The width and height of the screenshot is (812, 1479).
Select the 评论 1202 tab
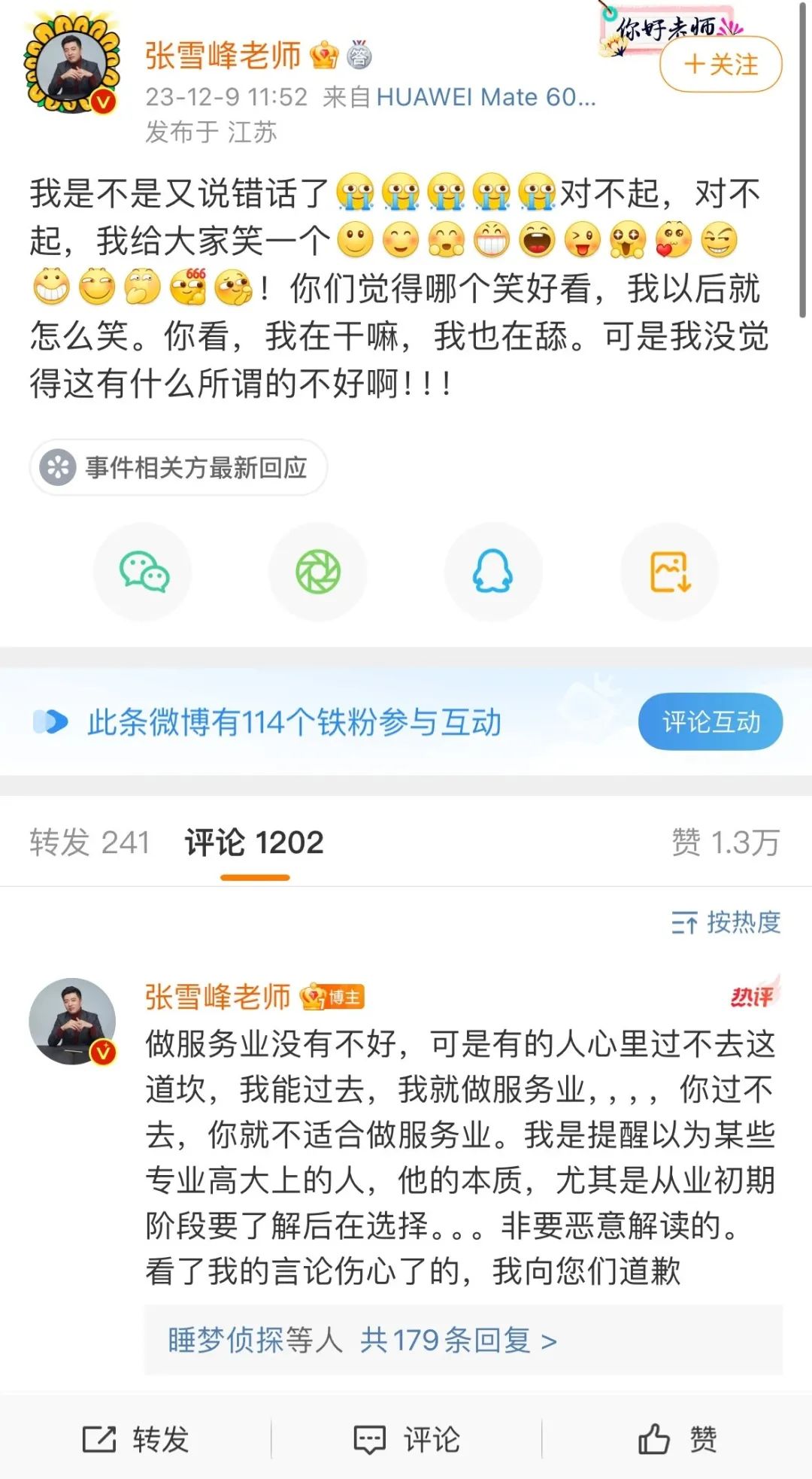click(254, 843)
